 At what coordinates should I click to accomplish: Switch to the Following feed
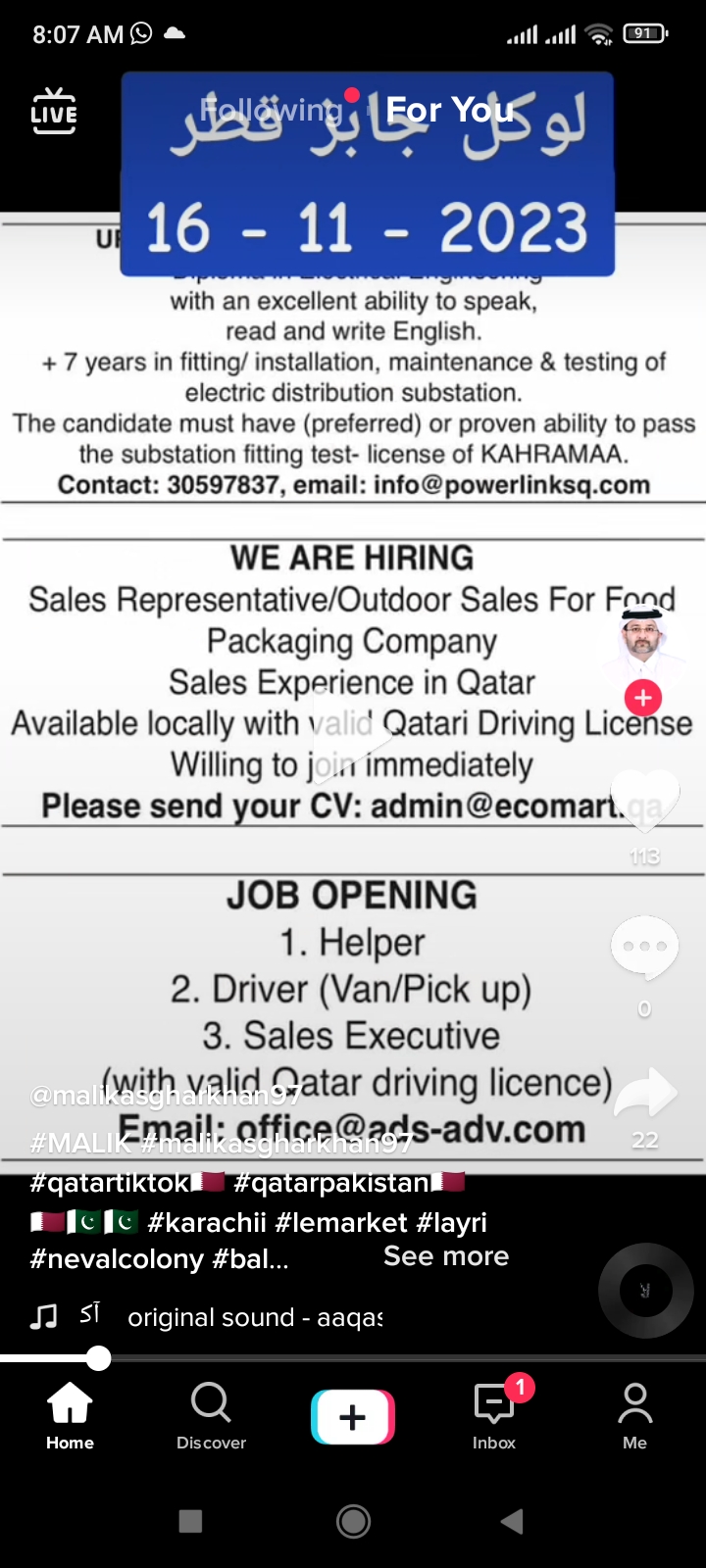coord(271,110)
